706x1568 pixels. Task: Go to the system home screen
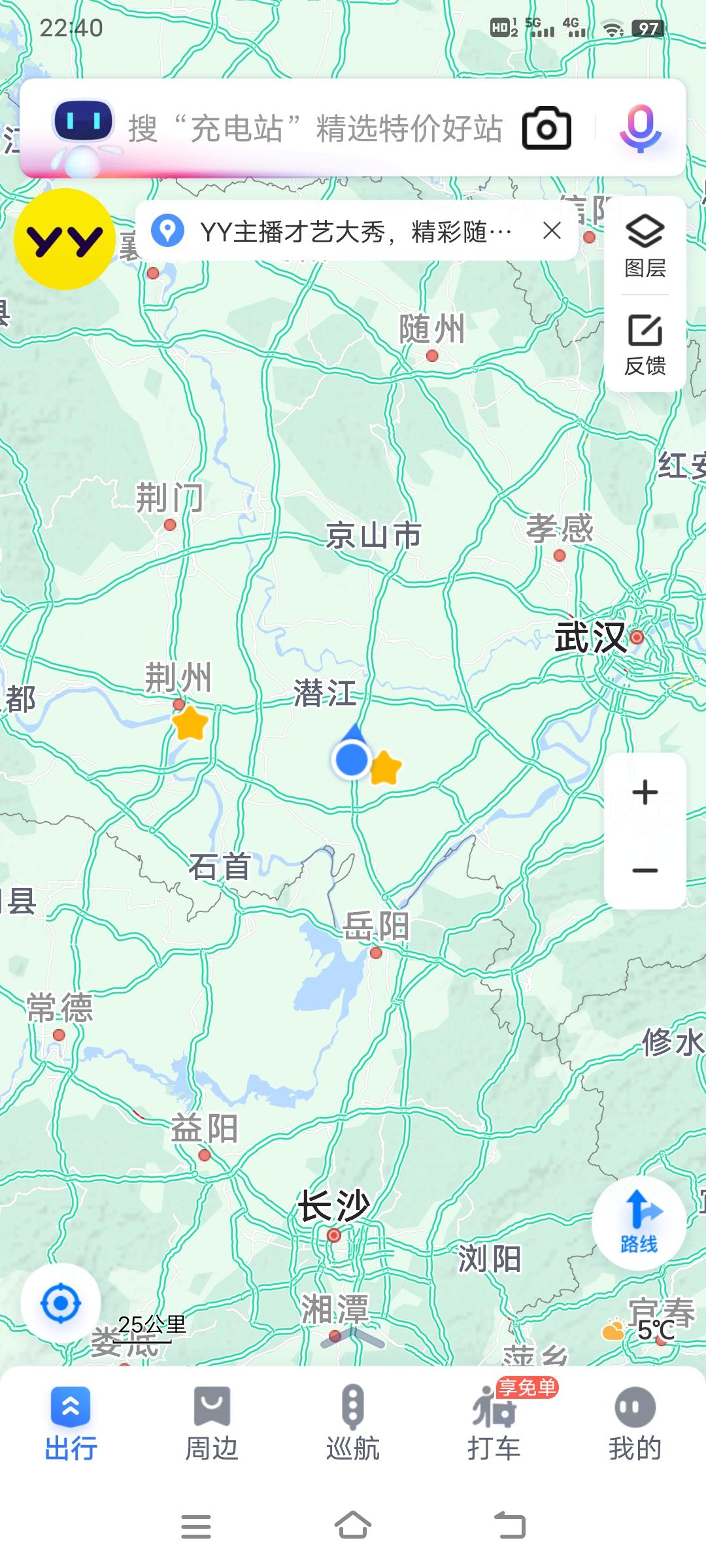pos(353,1526)
